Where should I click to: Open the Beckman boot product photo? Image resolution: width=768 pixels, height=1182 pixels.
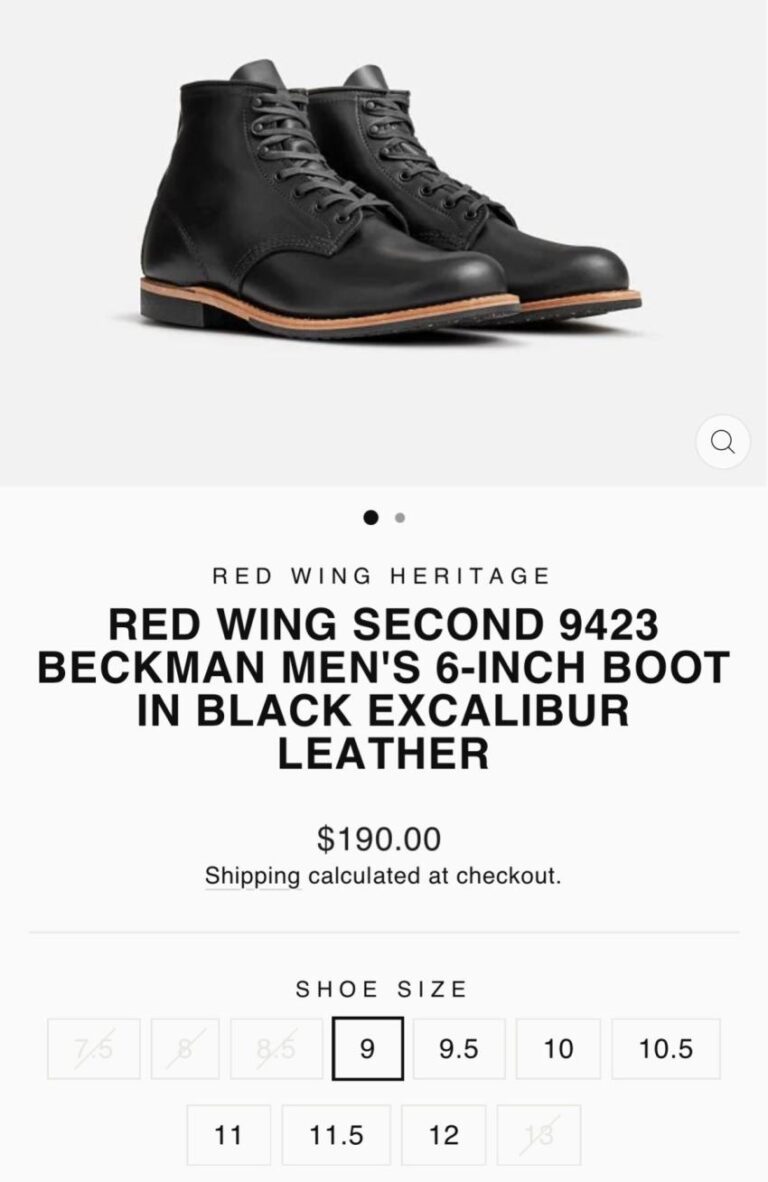tap(384, 200)
